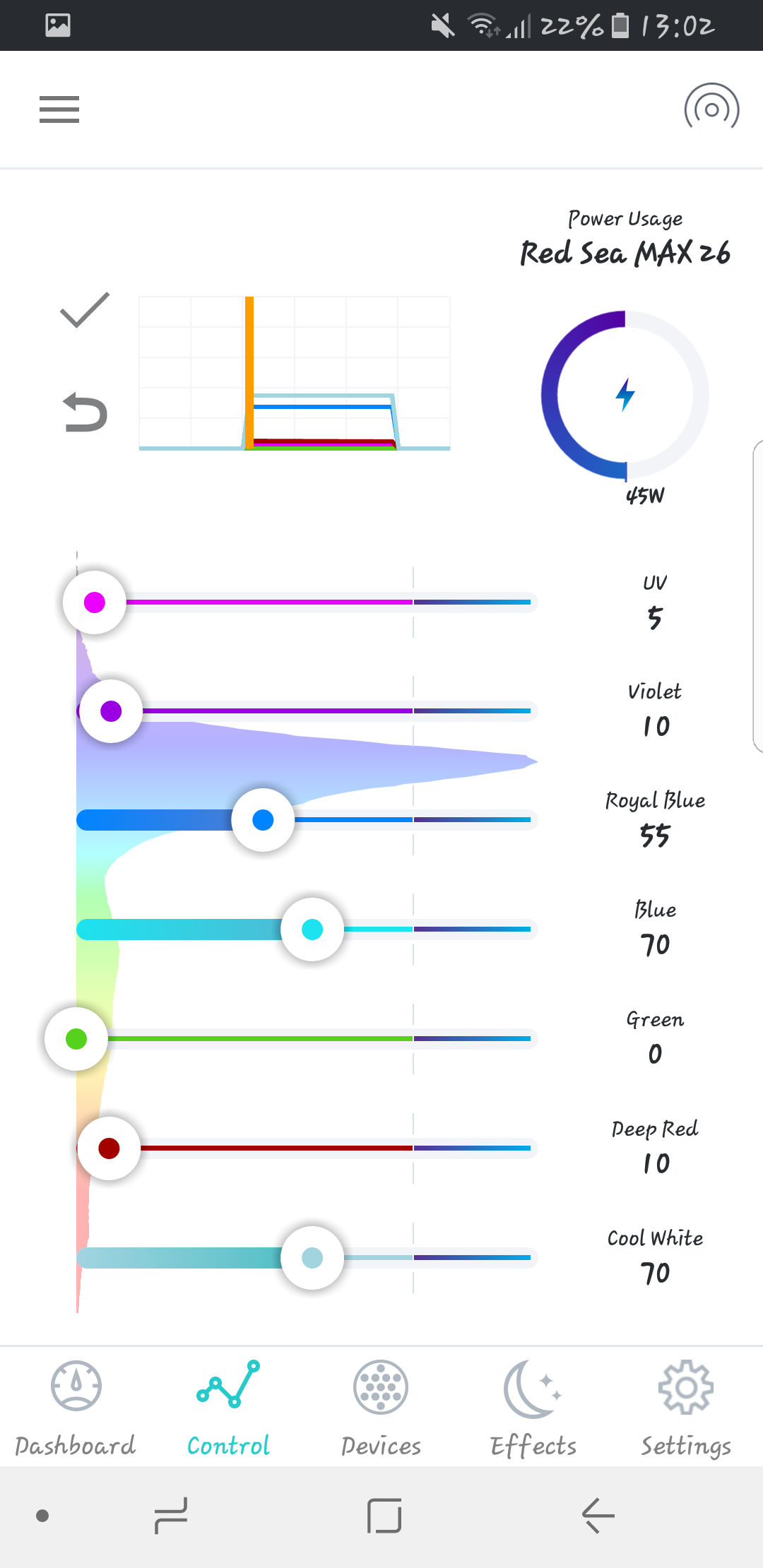The height and width of the screenshot is (1568, 763).
Task: Tap the Cool White slider handle
Action: [312, 1257]
